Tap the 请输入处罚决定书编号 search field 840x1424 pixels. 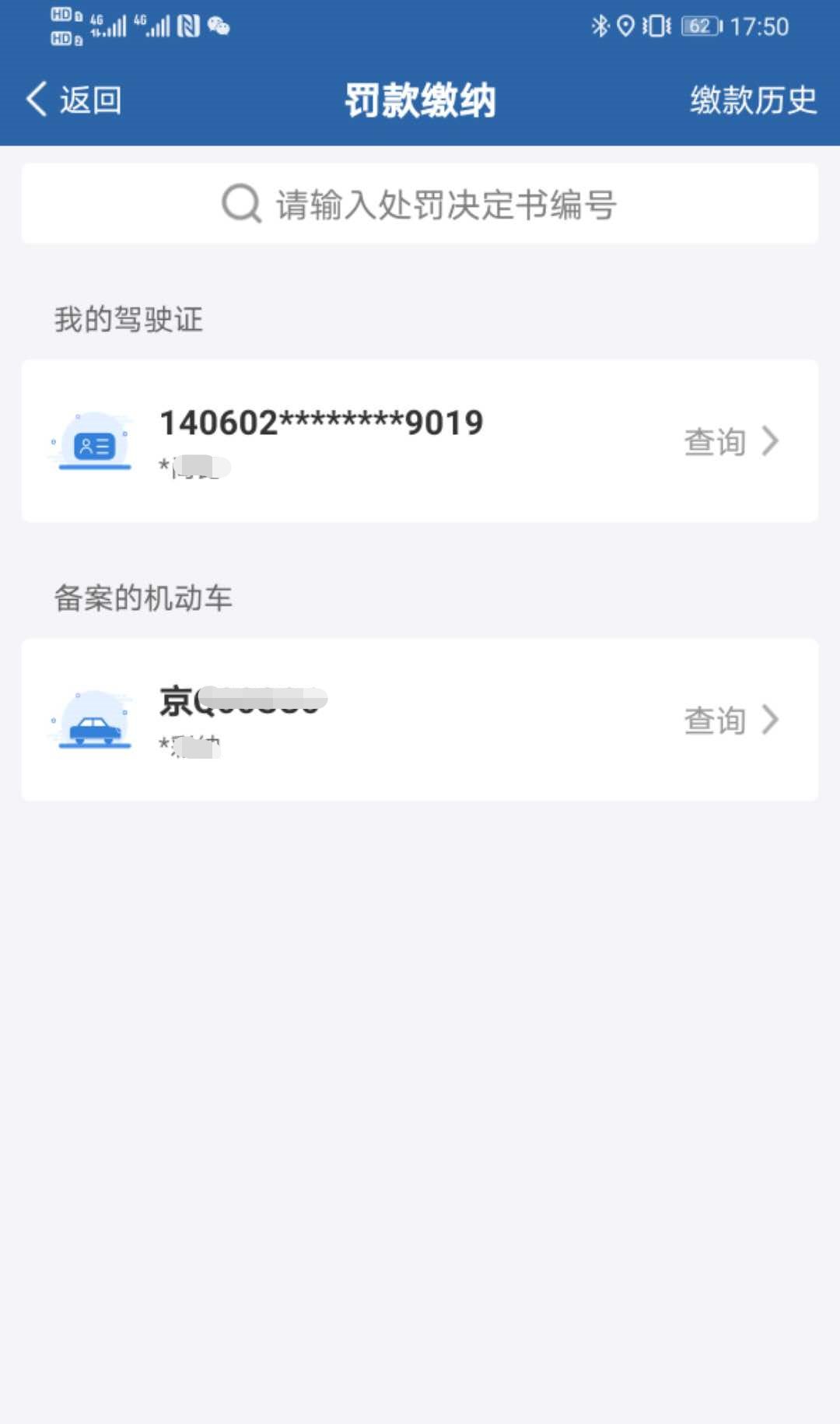tap(420, 204)
